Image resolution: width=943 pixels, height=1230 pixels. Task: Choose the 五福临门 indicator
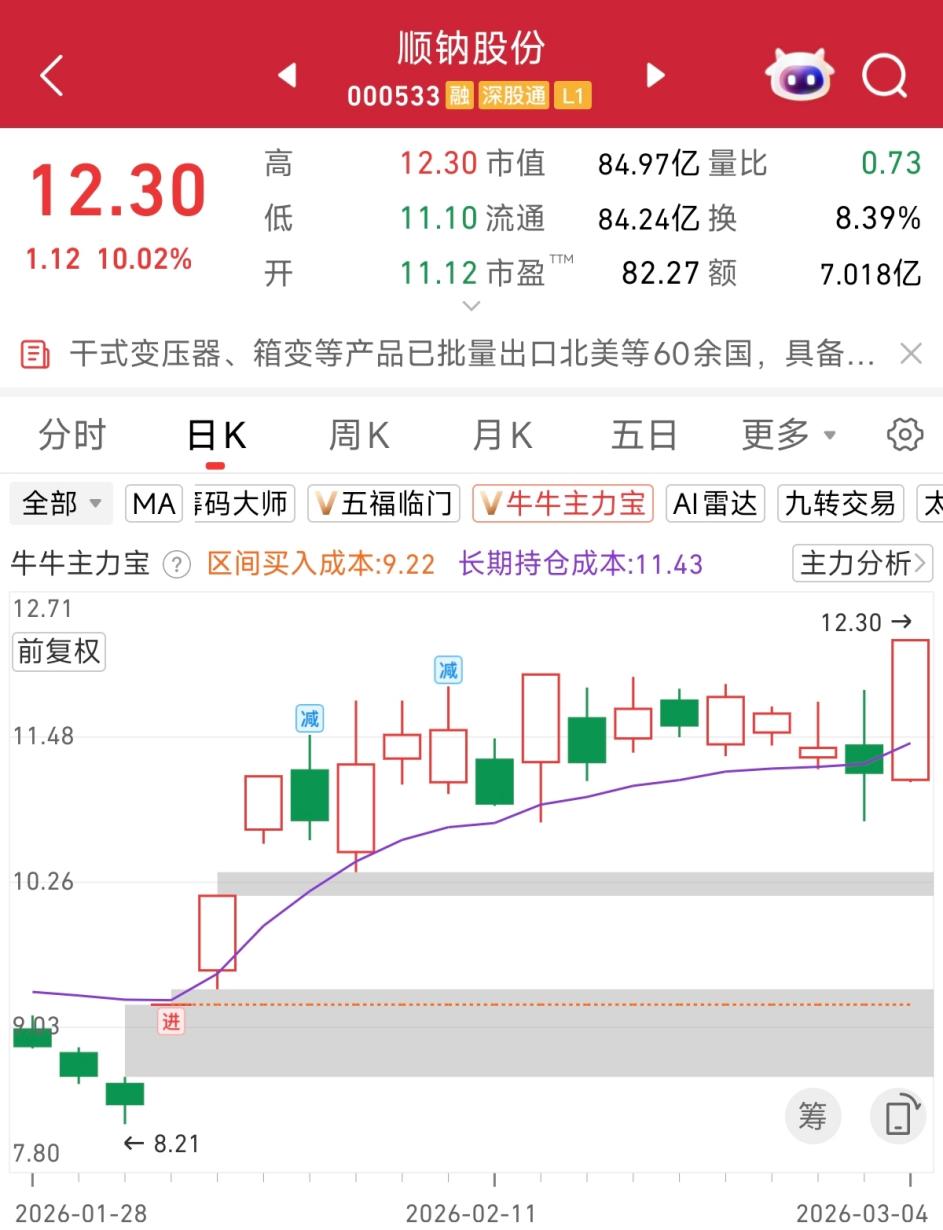pyautogui.click(x=384, y=504)
